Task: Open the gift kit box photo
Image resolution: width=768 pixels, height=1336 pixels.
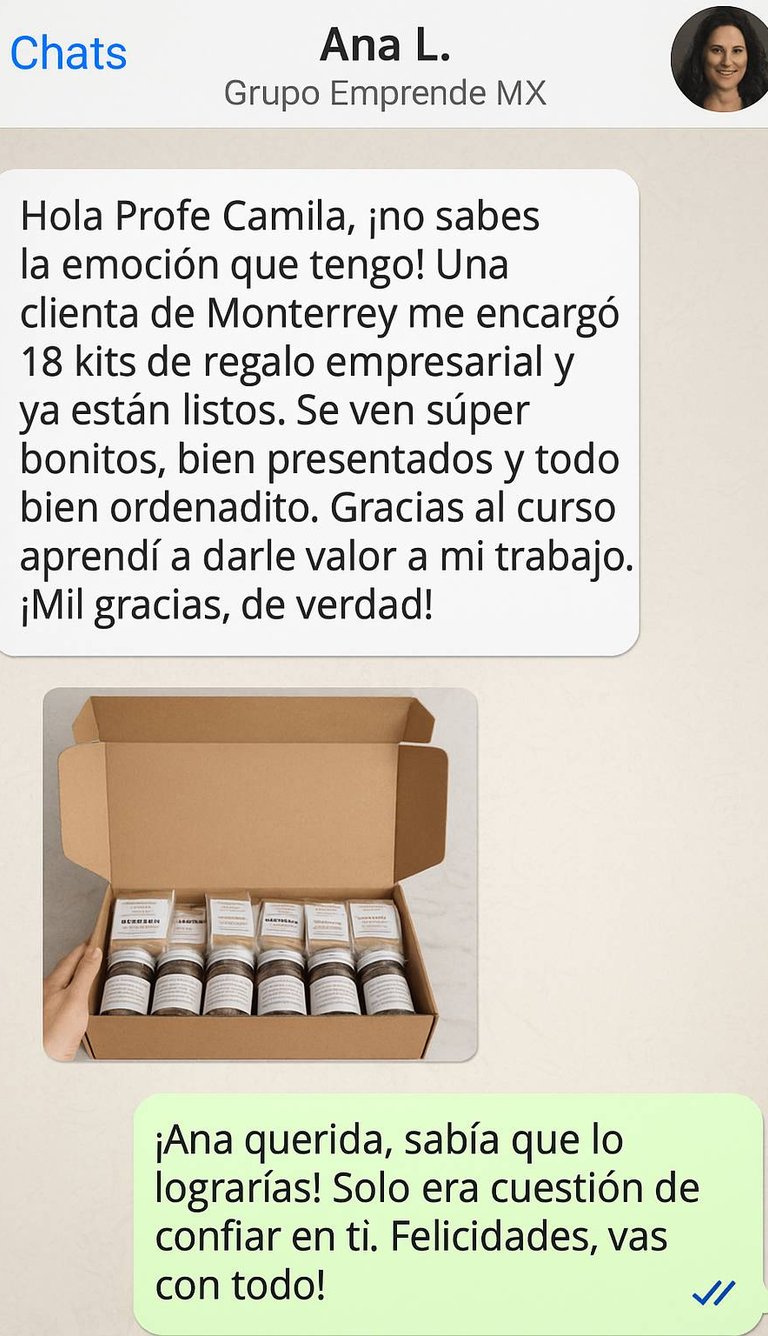Action: (260, 874)
